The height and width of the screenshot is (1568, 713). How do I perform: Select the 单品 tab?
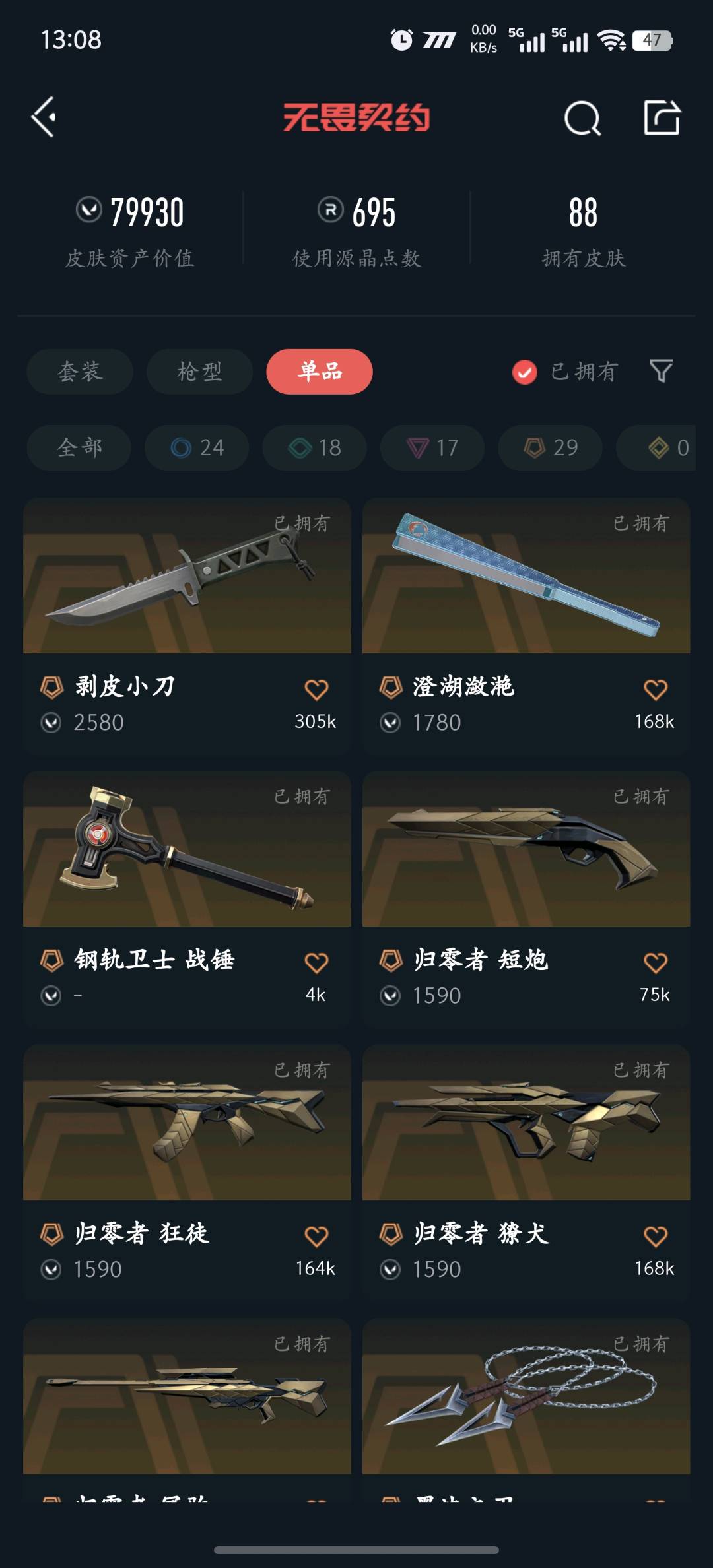(x=320, y=372)
